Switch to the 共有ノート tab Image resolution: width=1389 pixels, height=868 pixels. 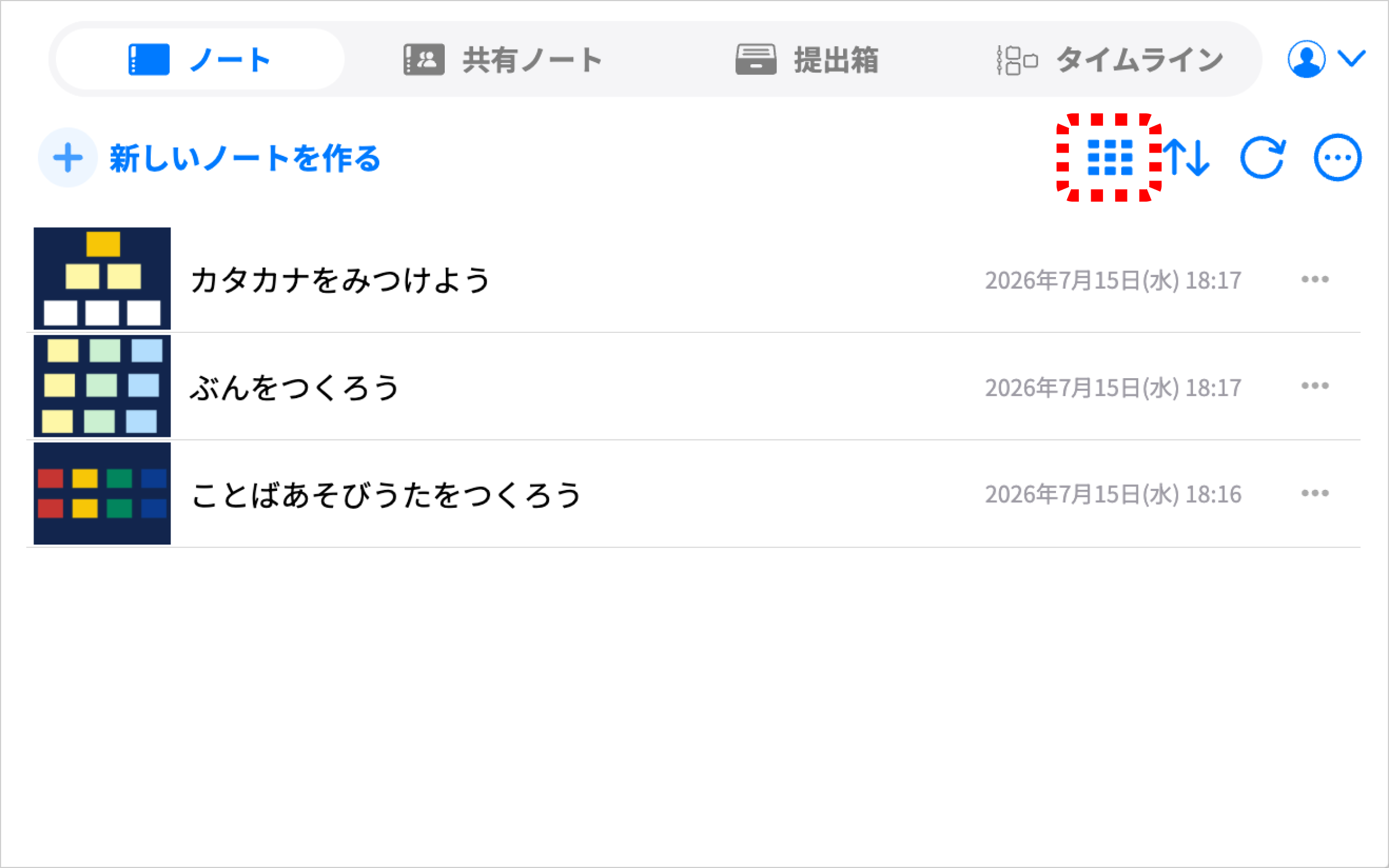[502, 59]
